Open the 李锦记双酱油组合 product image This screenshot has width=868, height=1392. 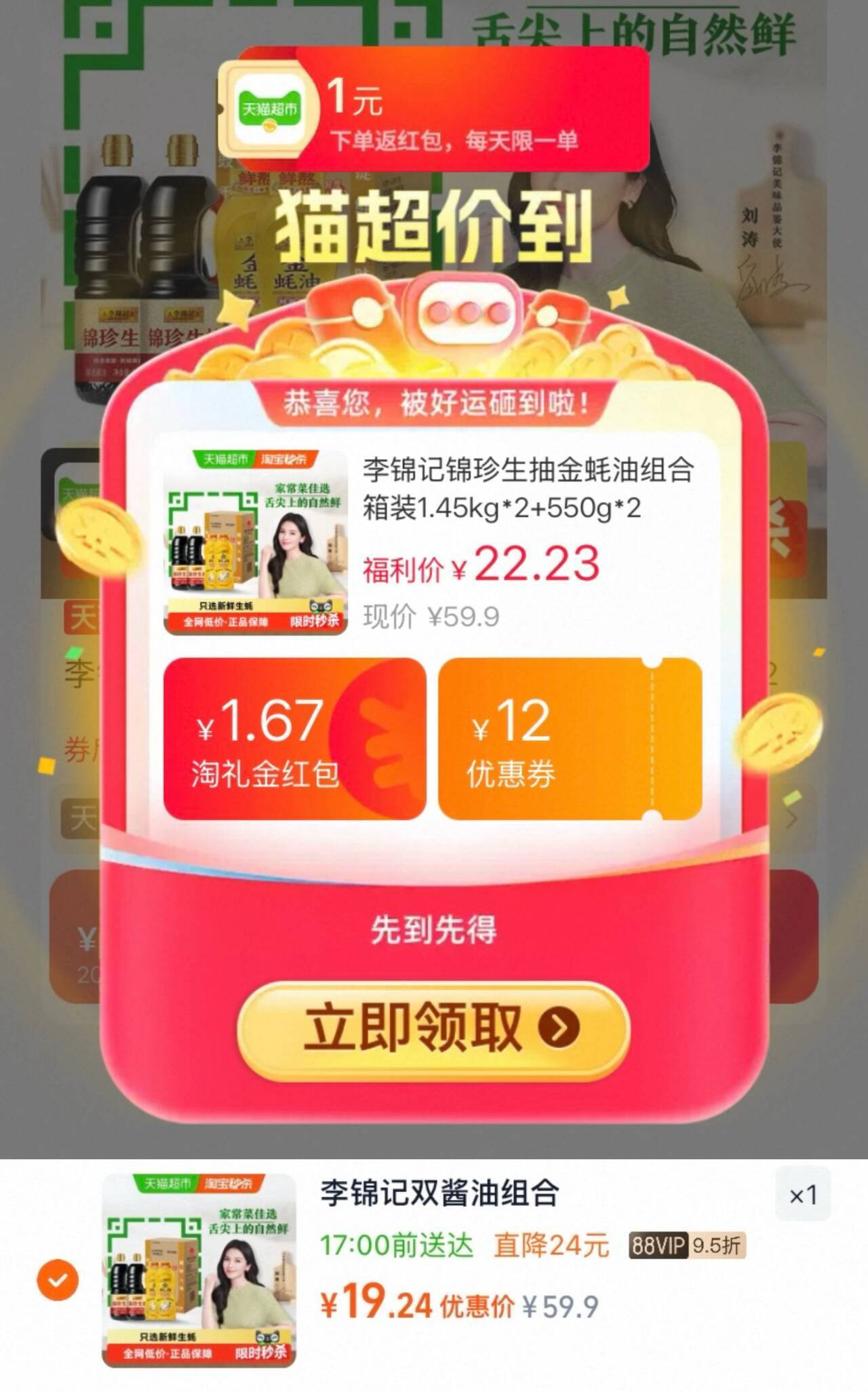click(x=199, y=1270)
